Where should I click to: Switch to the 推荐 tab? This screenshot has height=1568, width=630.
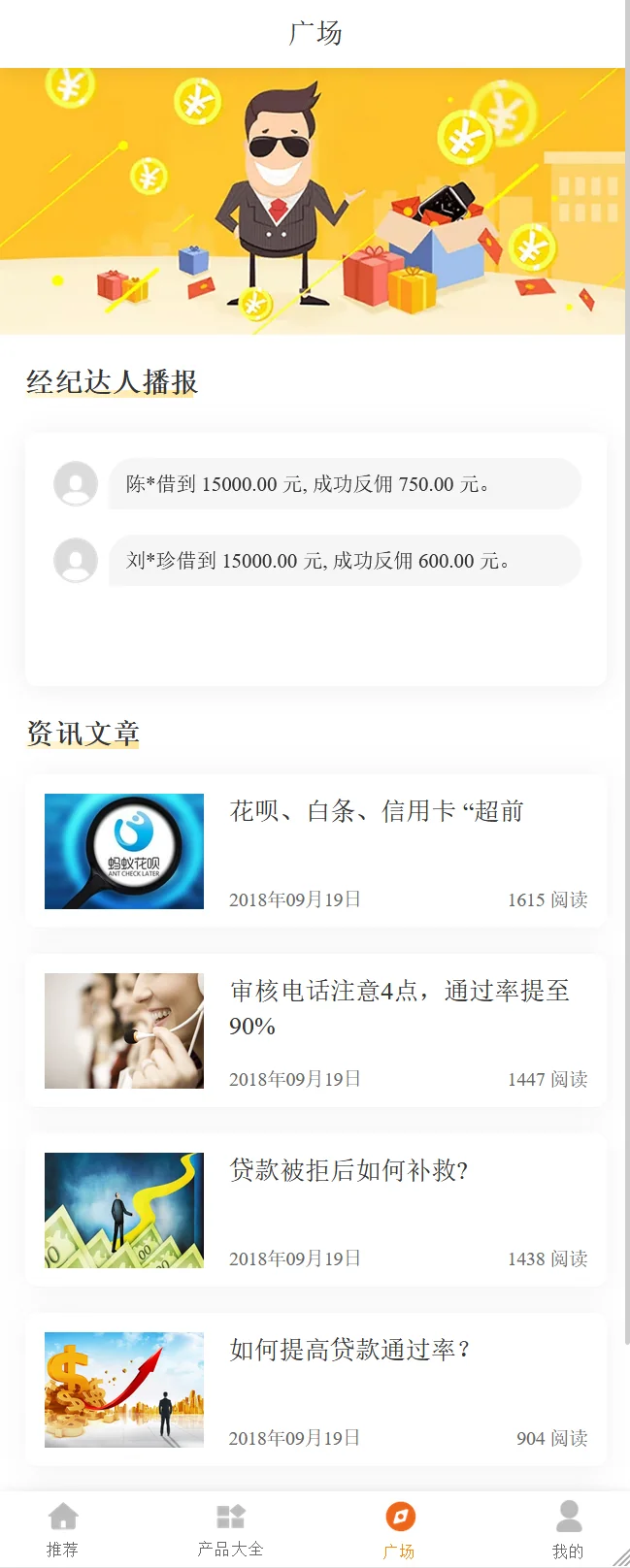click(63, 1528)
